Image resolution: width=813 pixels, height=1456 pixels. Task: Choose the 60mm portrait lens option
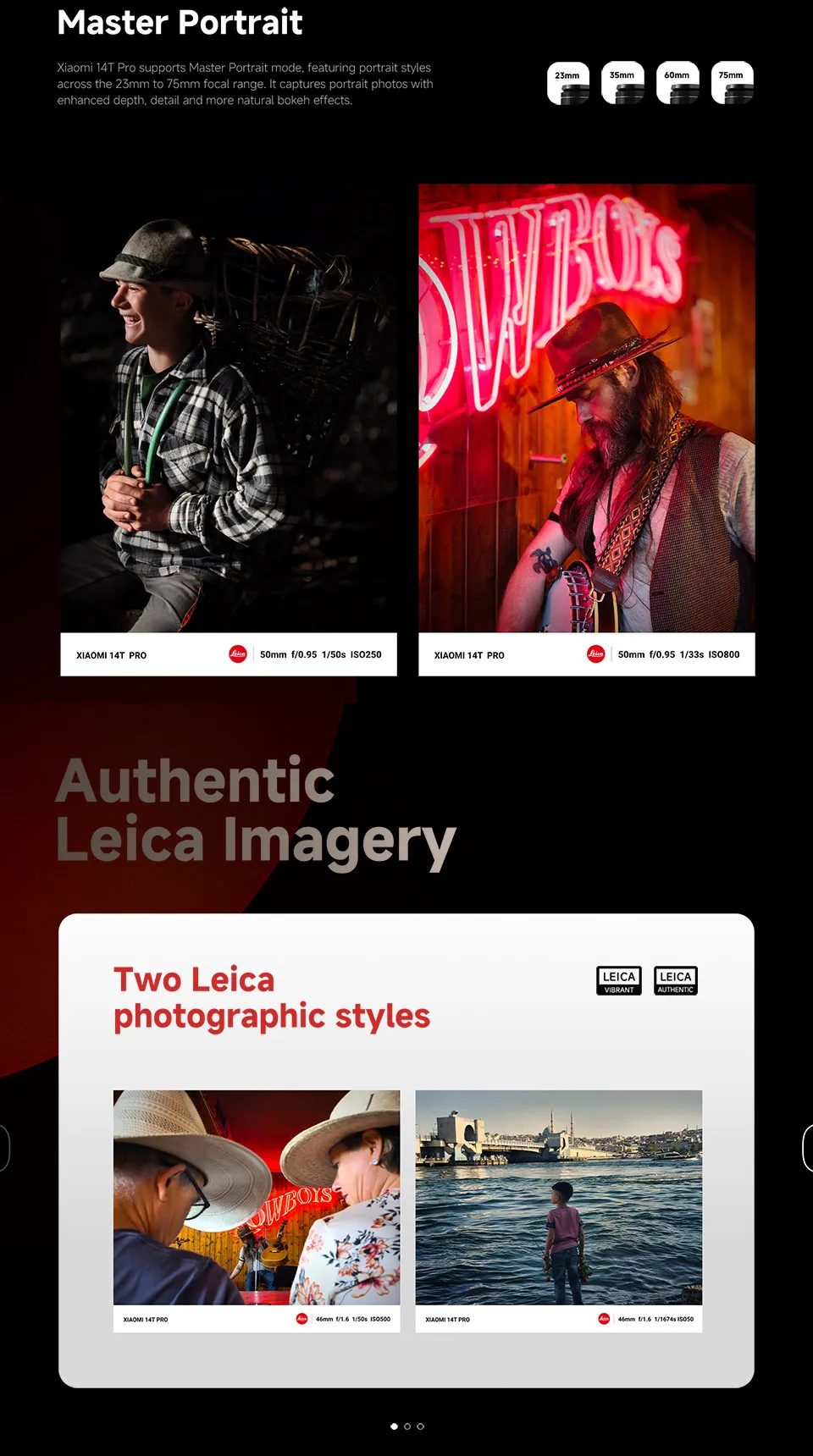tap(677, 83)
